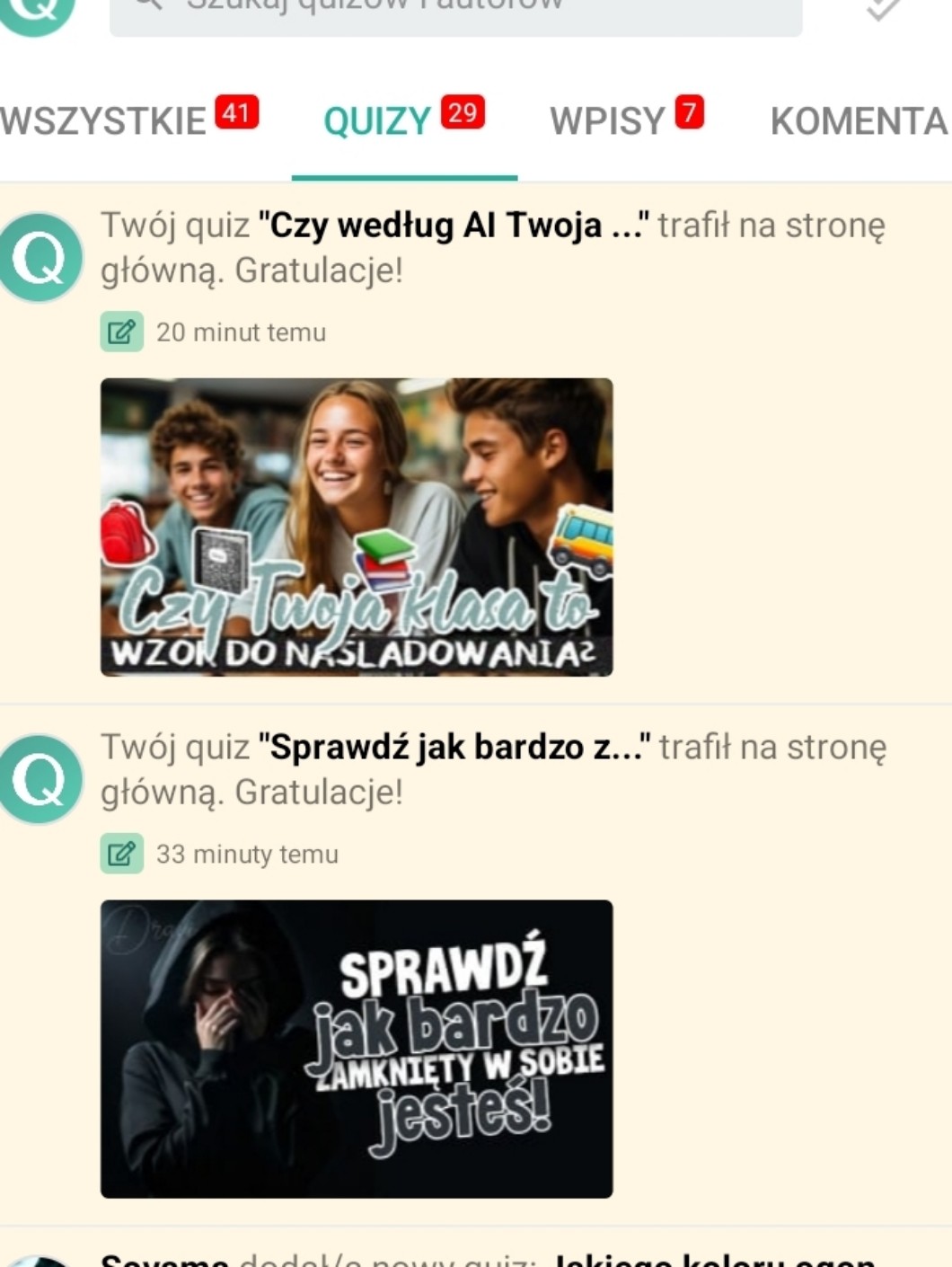Open the "Sprawdź jak bardzo zamknięty" quiz thumbnail
Viewport: 952px width, 1267px height.
(x=357, y=1048)
